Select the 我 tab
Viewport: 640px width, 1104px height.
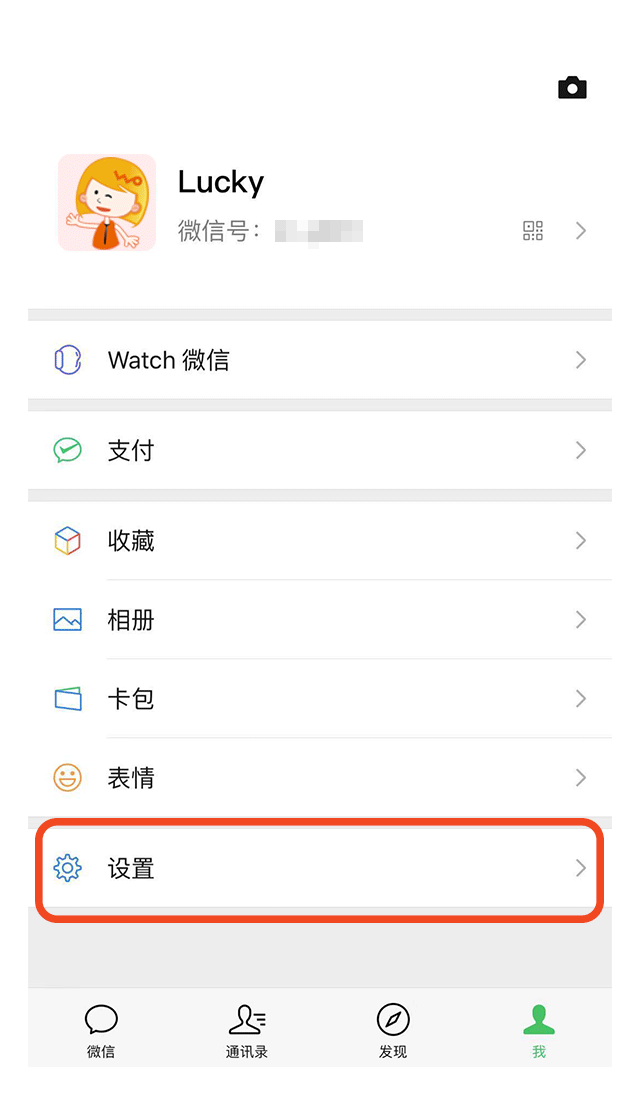click(539, 1030)
